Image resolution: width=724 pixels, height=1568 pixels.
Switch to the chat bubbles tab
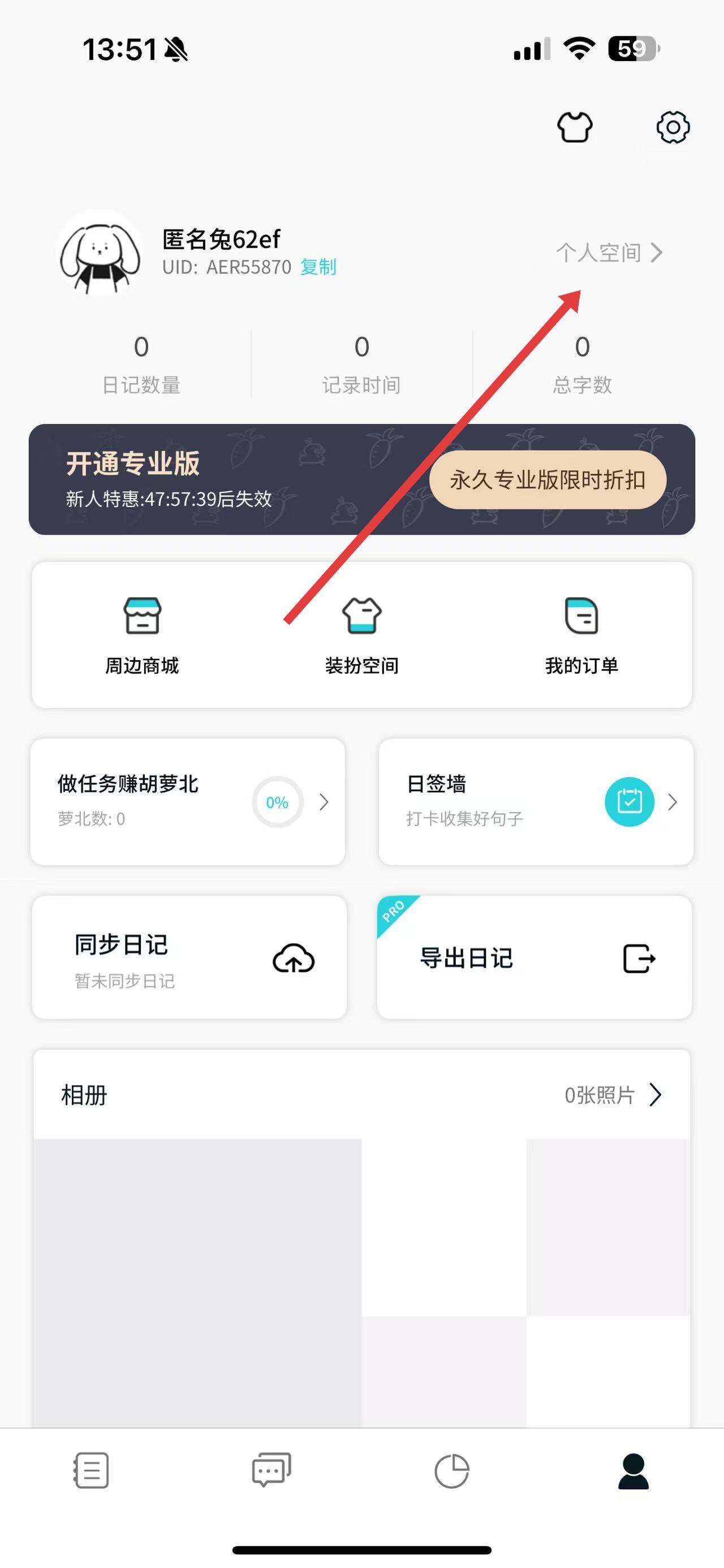pos(271,1471)
